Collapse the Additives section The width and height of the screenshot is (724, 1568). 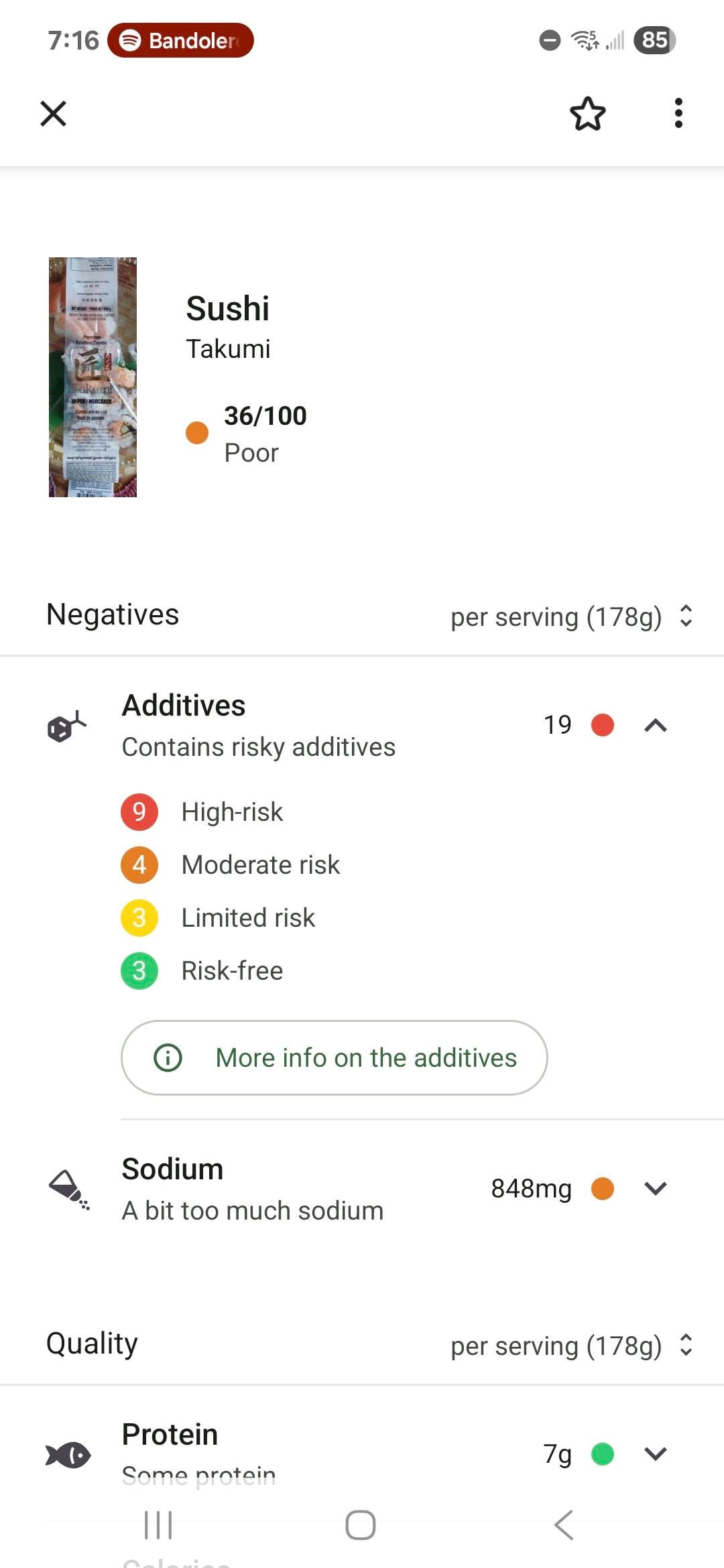pyautogui.click(x=655, y=725)
